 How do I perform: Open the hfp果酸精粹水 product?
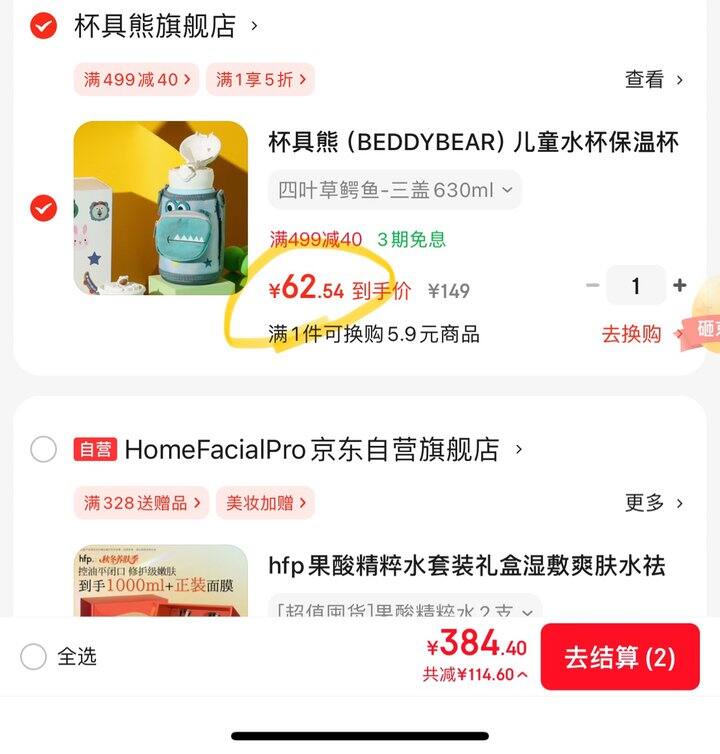[480, 566]
